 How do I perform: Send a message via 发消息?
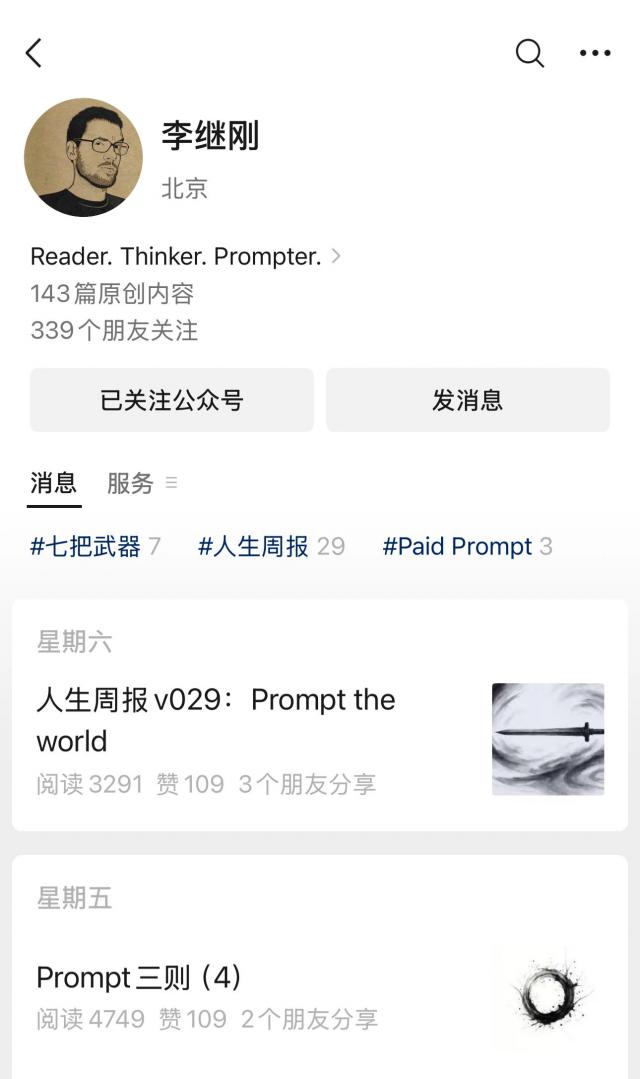tap(468, 400)
